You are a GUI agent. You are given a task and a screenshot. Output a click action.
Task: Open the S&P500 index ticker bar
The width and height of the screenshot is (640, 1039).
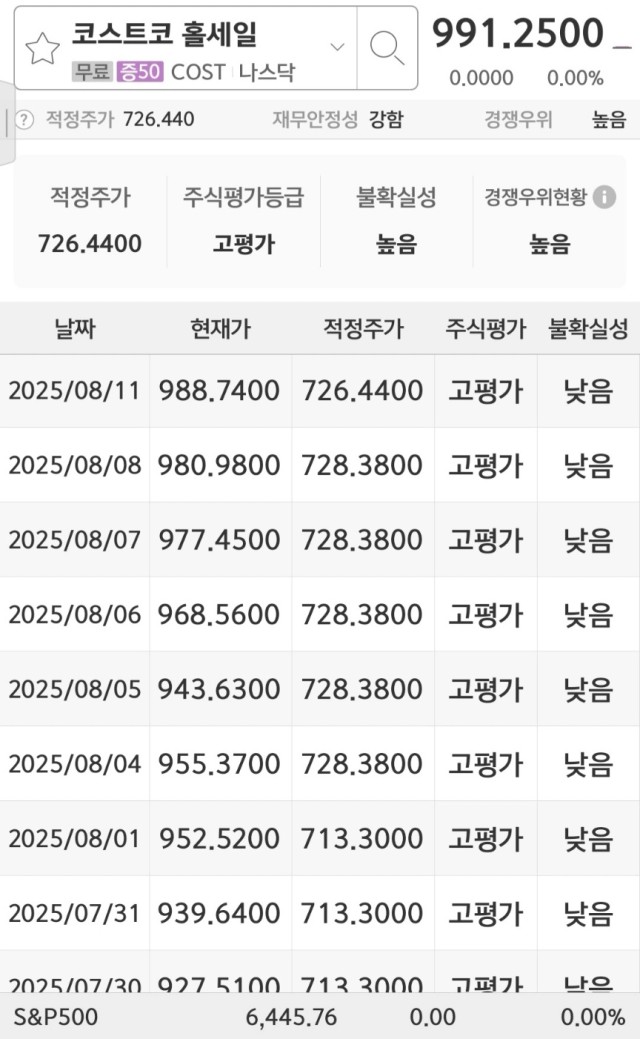pyautogui.click(x=320, y=1016)
